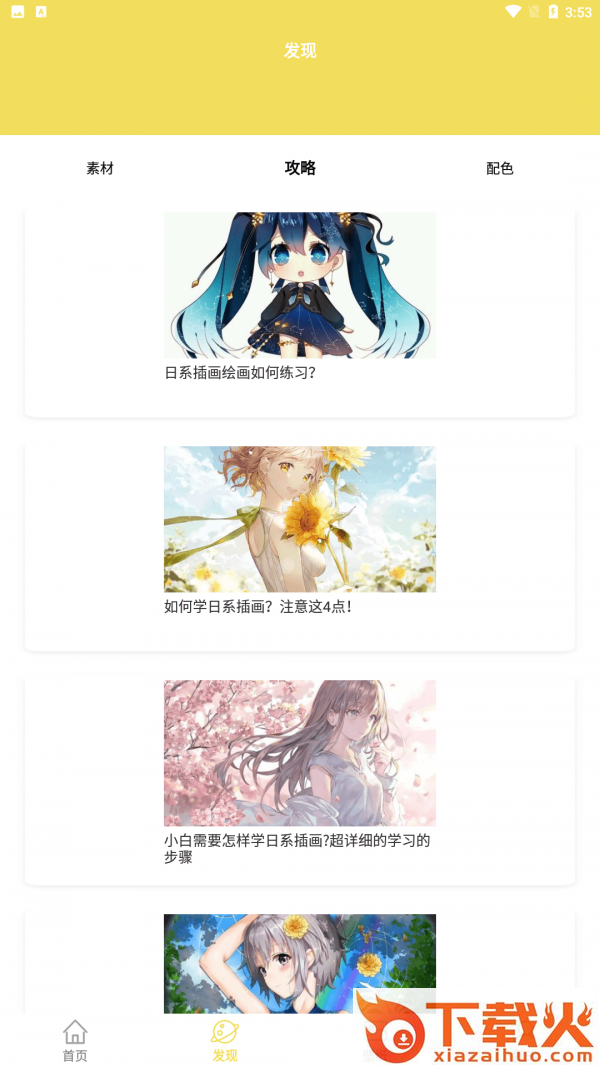Go to the 首页 home tab
The width and height of the screenshot is (600, 1067).
click(x=75, y=1040)
